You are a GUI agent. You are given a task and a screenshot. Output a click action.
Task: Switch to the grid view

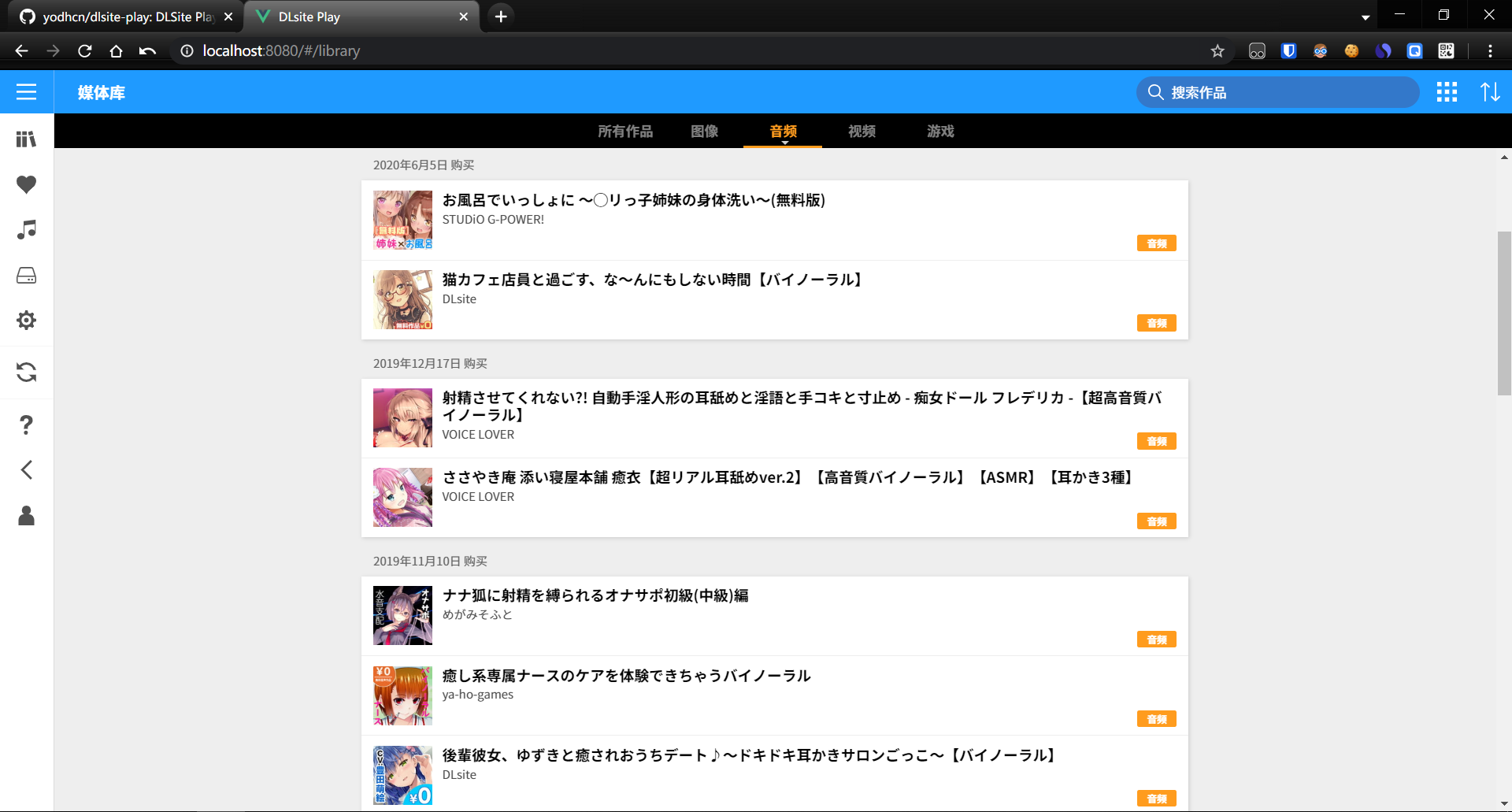[x=1447, y=92]
